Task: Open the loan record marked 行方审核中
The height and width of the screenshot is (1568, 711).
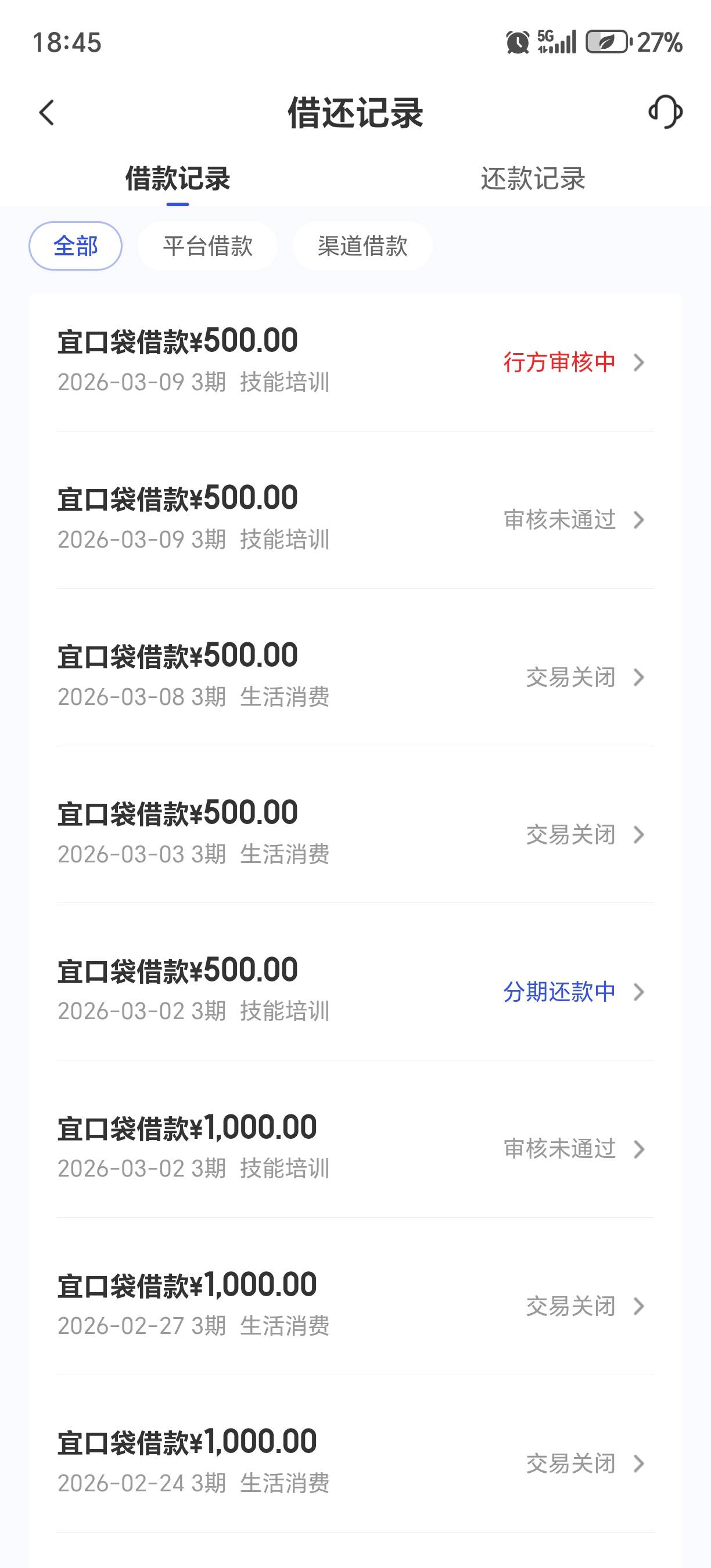Action: pos(355,362)
